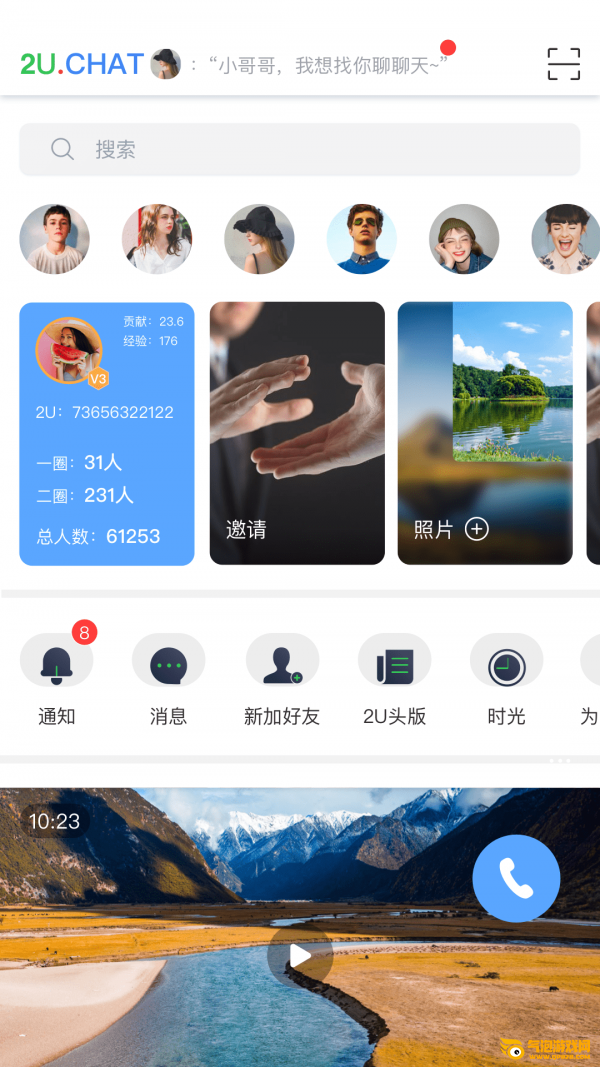Screen dimensions: 600x1067
Task: Open the scan icon in the header
Action: (563, 64)
